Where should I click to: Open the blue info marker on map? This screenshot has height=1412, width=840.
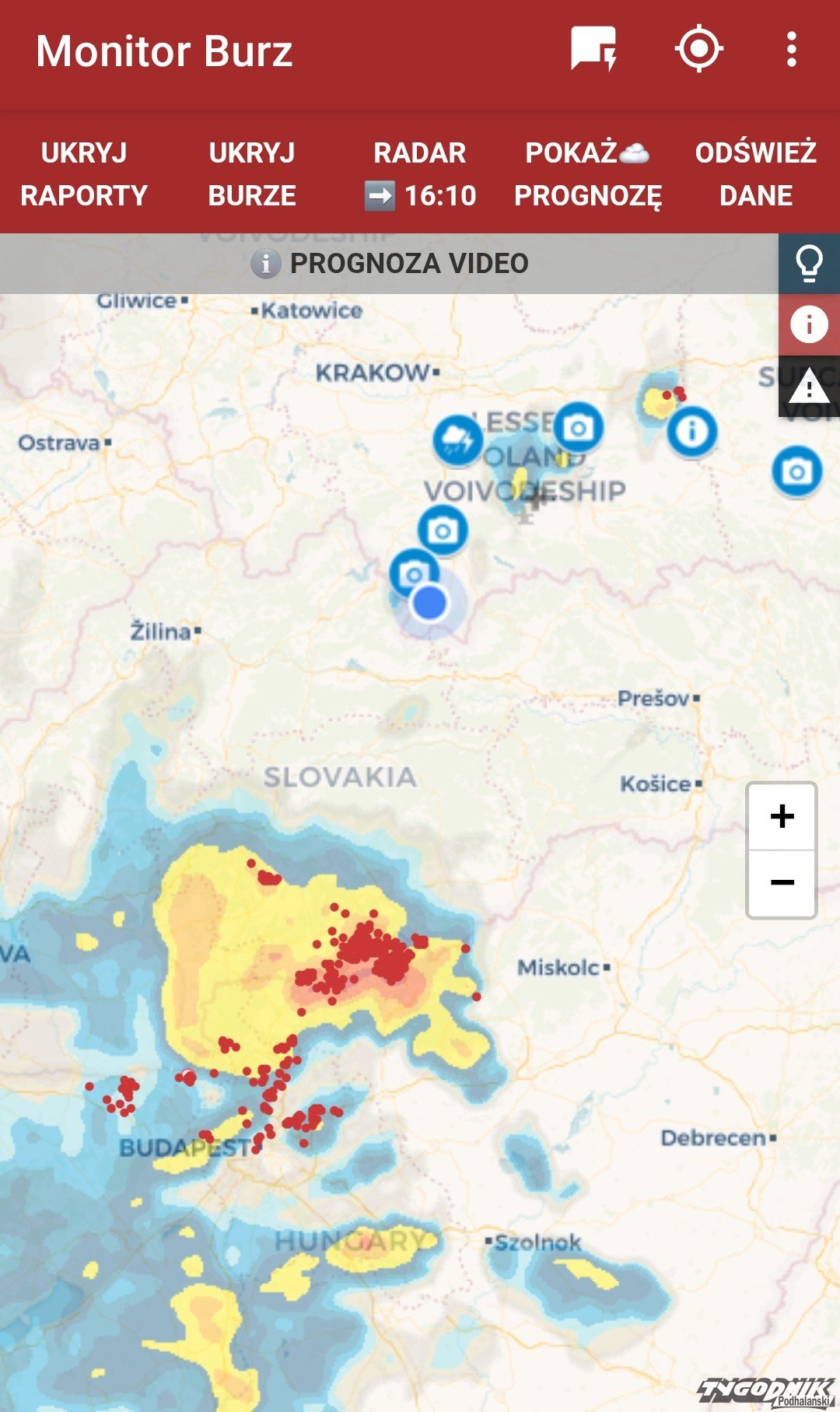coord(691,430)
